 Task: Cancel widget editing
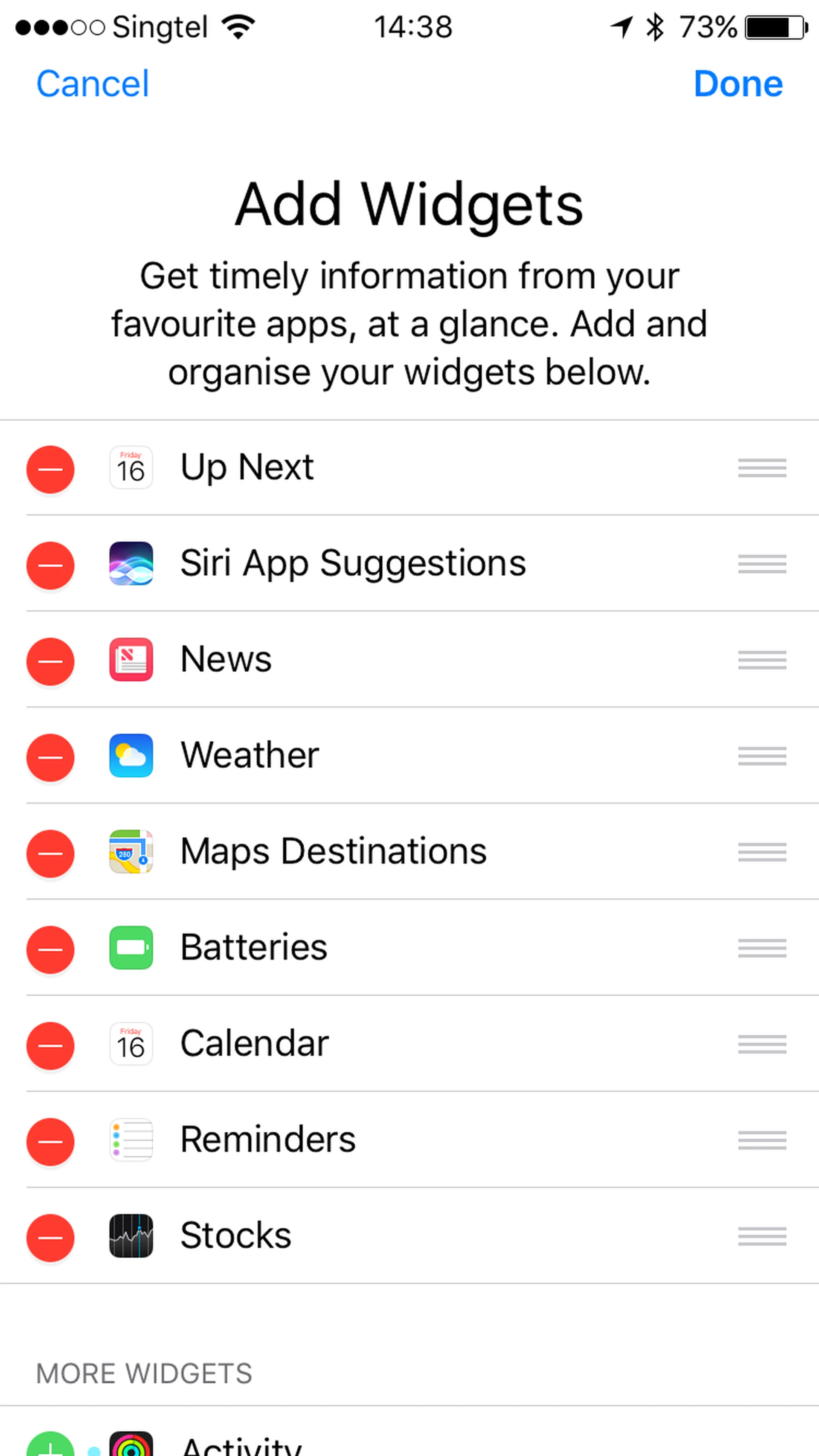[x=92, y=84]
